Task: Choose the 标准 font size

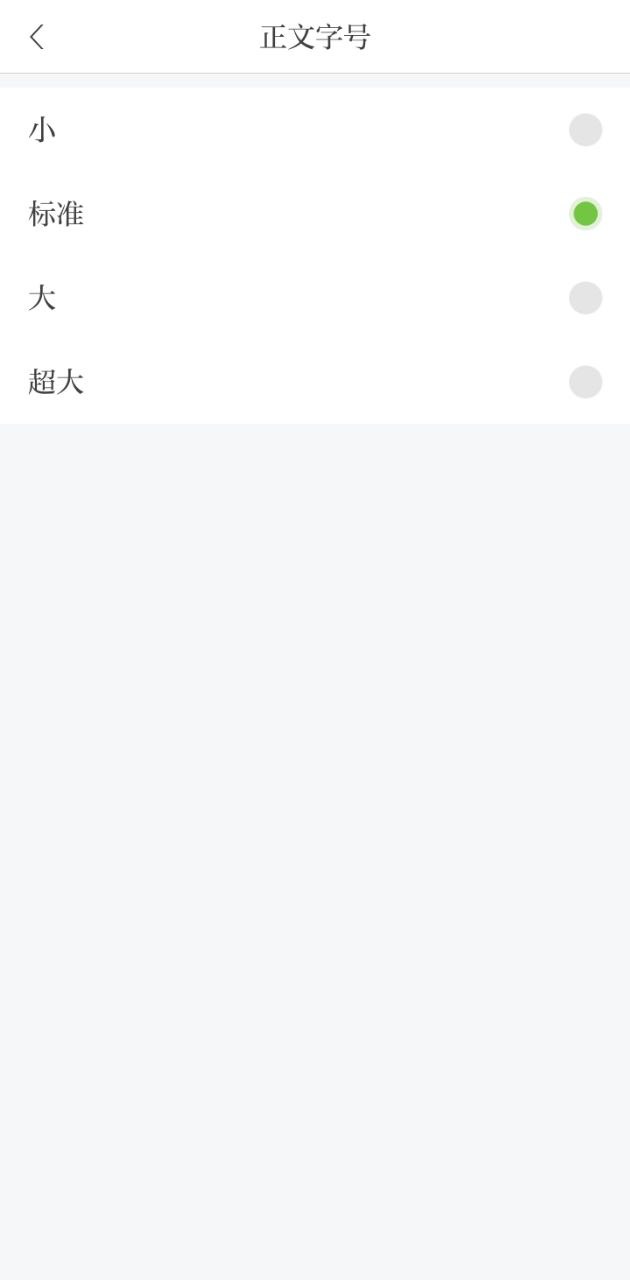Action: (585, 214)
